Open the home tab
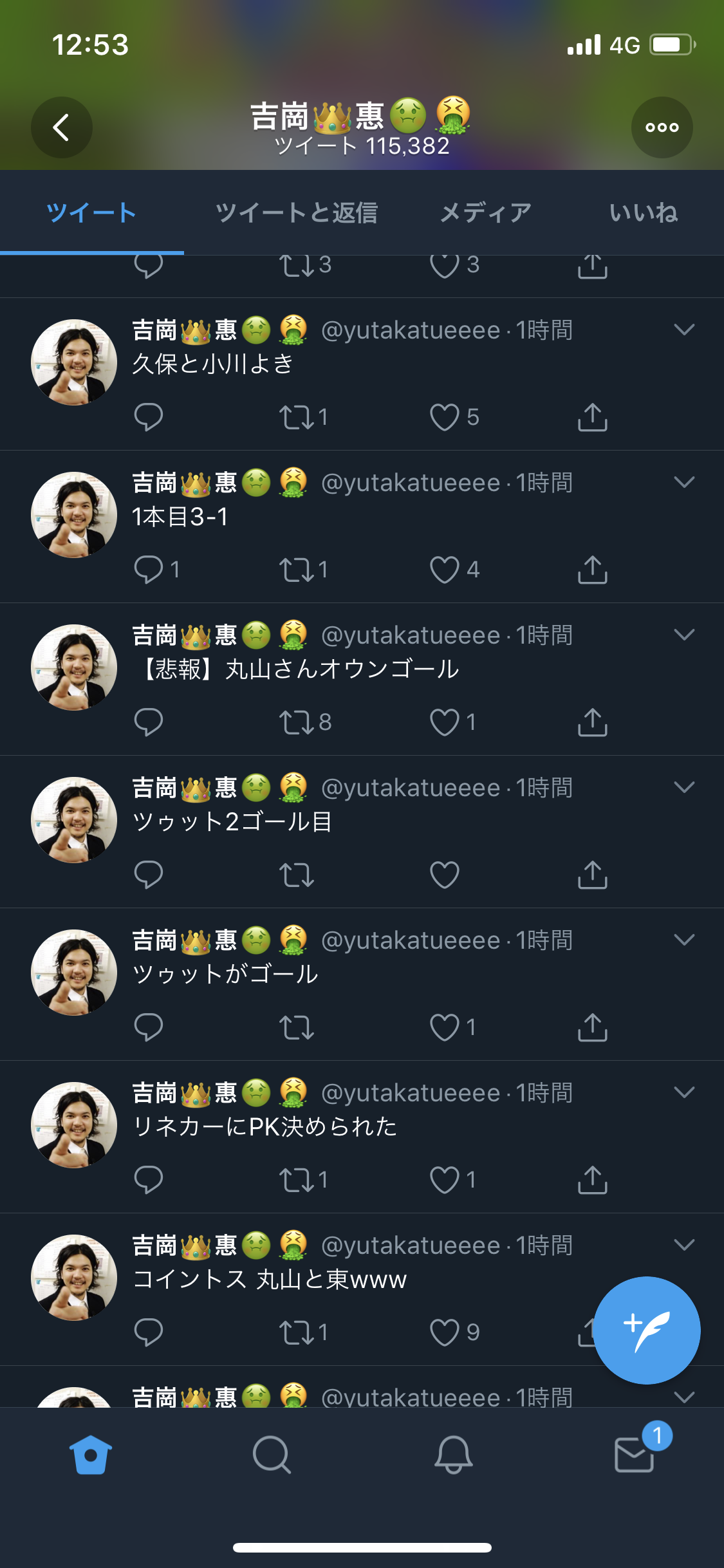The height and width of the screenshot is (1568, 724). click(x=91, y=1455)
